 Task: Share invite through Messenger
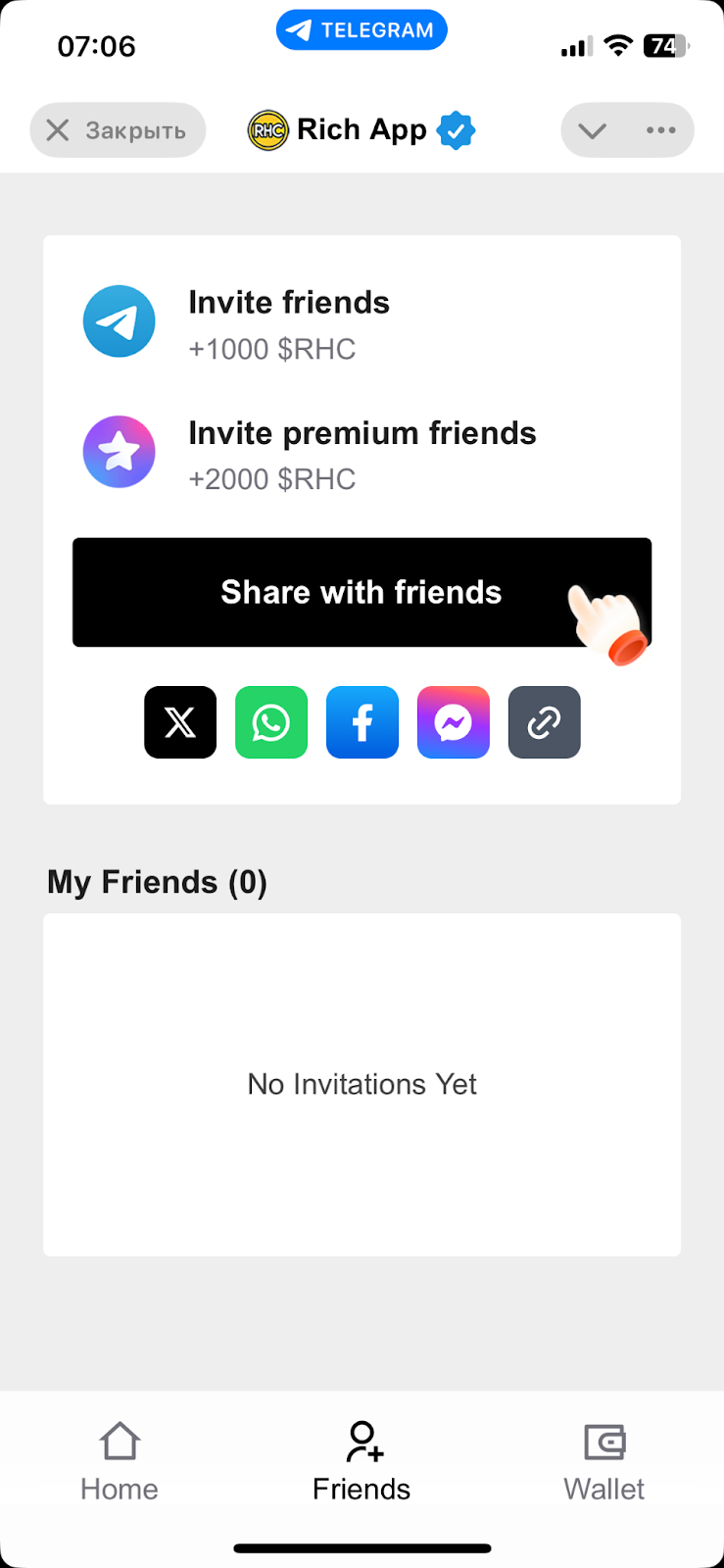(454, 723)
